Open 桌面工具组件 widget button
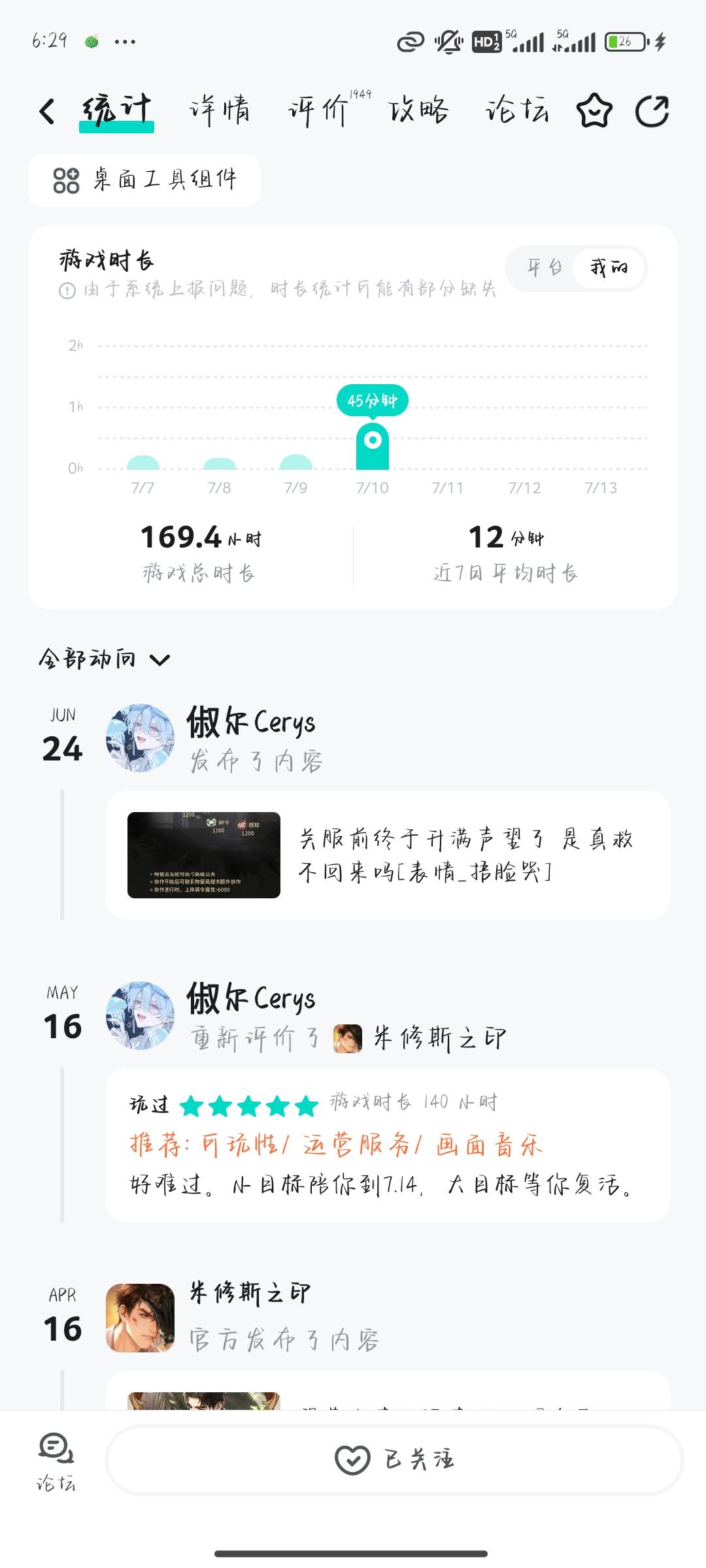Viewport: 706px width, 1568px height. pyautogui.click(x=144, y=180)
